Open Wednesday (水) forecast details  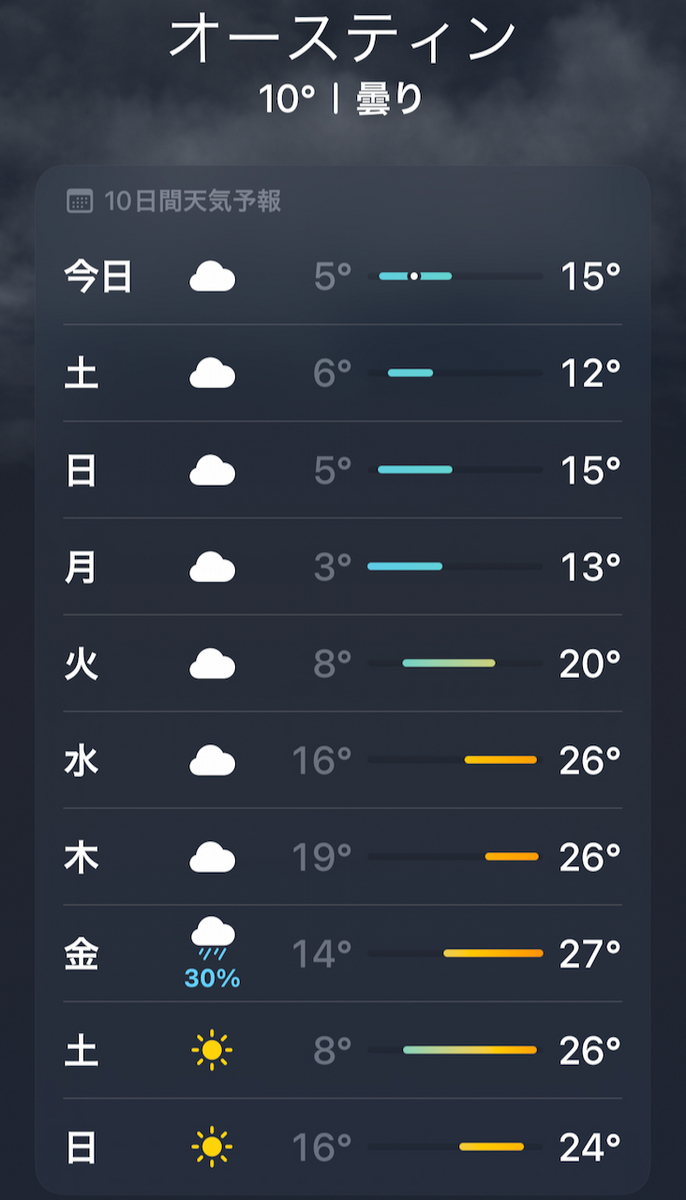click(x=343, y=760)
